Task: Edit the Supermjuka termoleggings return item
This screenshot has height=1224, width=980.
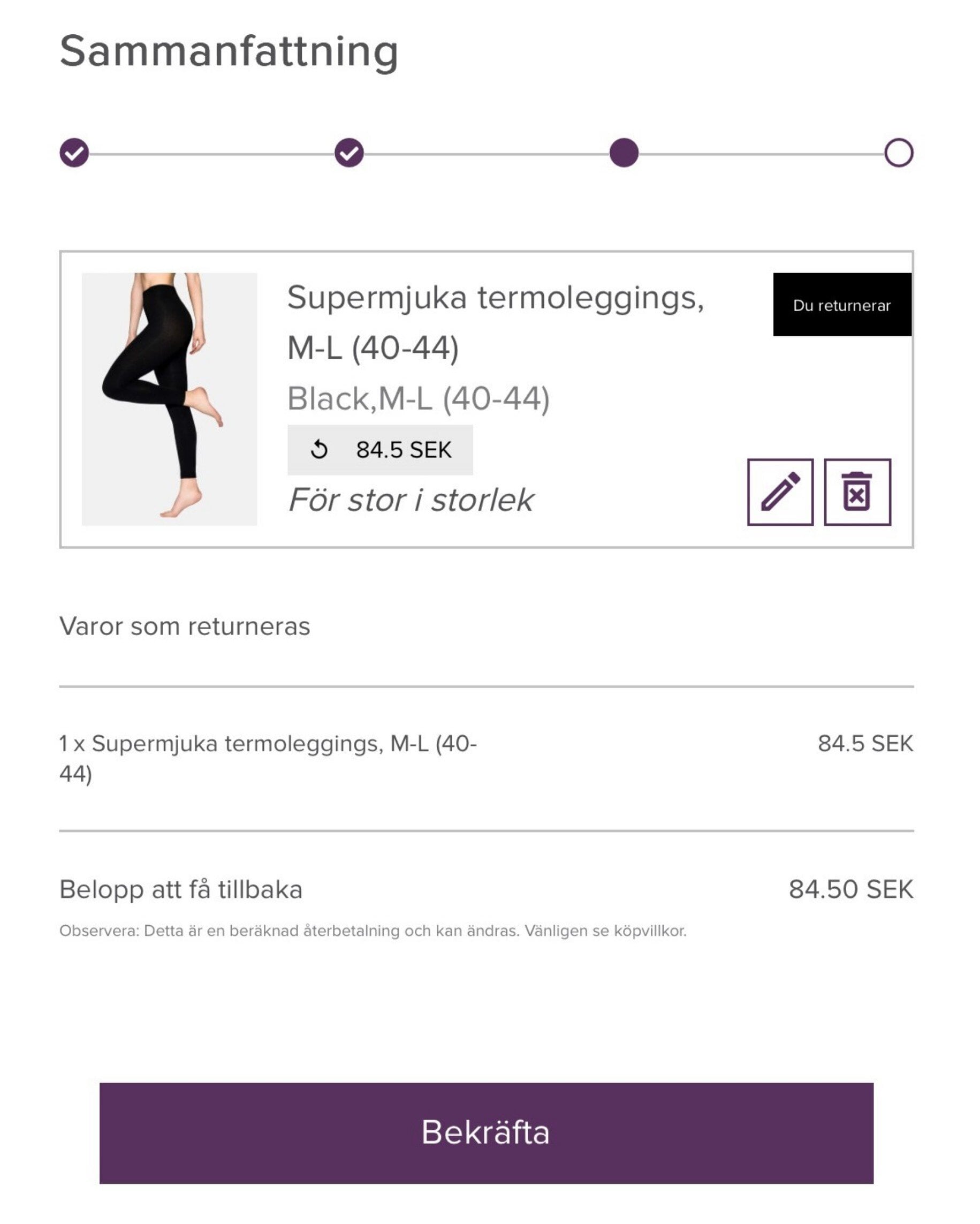Action: pos(780,492)
